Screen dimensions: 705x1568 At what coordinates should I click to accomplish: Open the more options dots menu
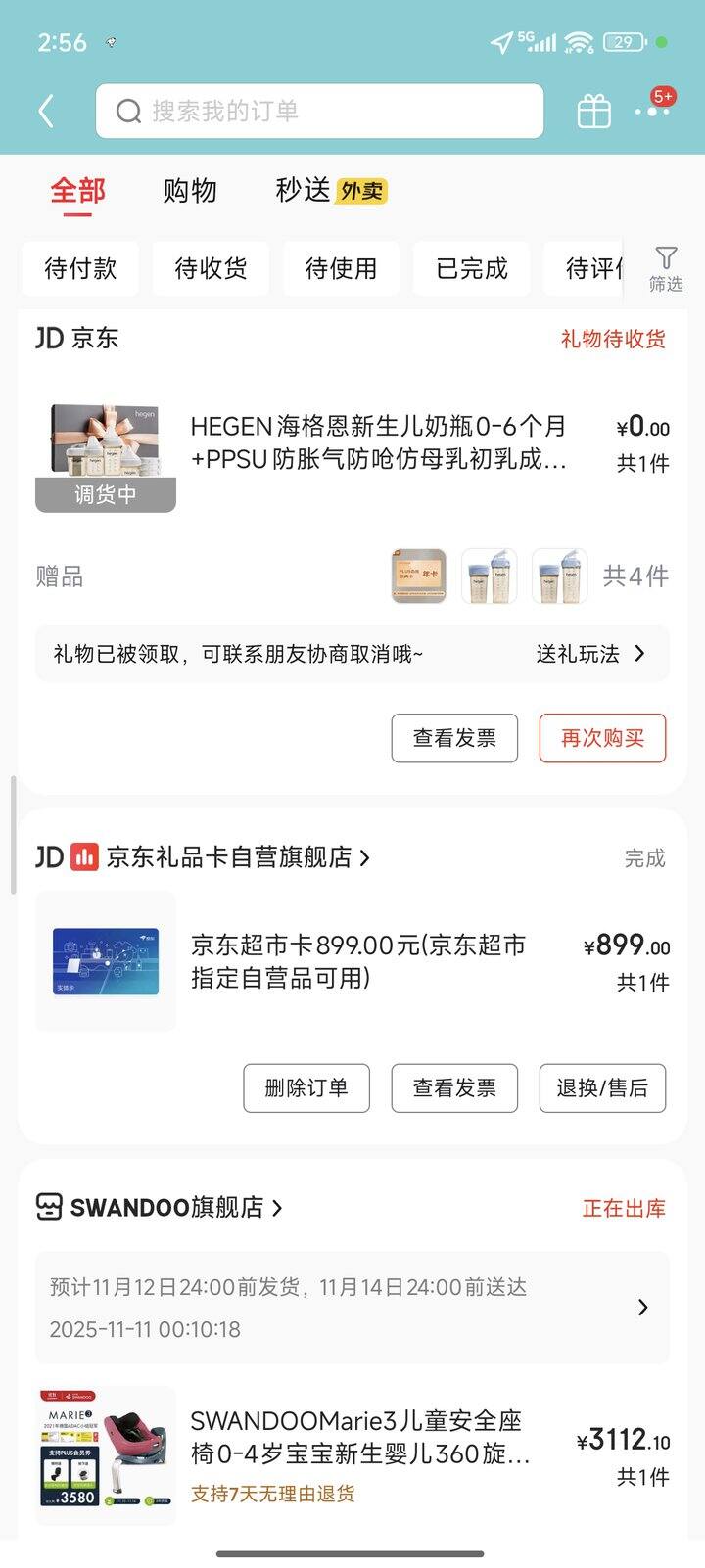(652, 111)
